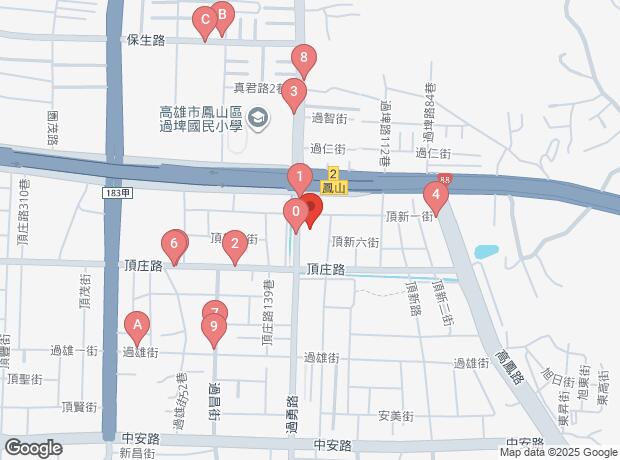Select marker A near 過雄街

click(x=137, y=324)
